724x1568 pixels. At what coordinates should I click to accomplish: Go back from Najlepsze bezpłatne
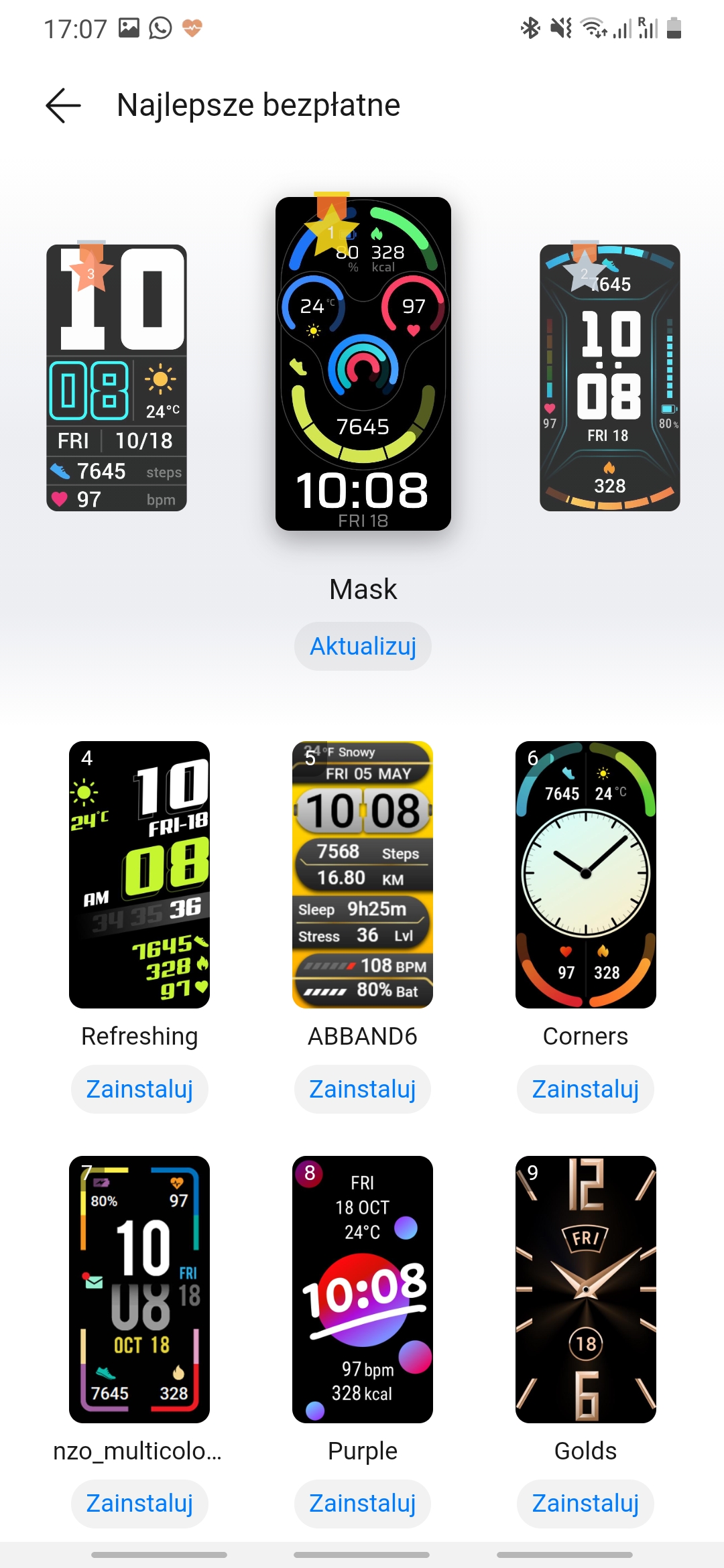(64, 105)
